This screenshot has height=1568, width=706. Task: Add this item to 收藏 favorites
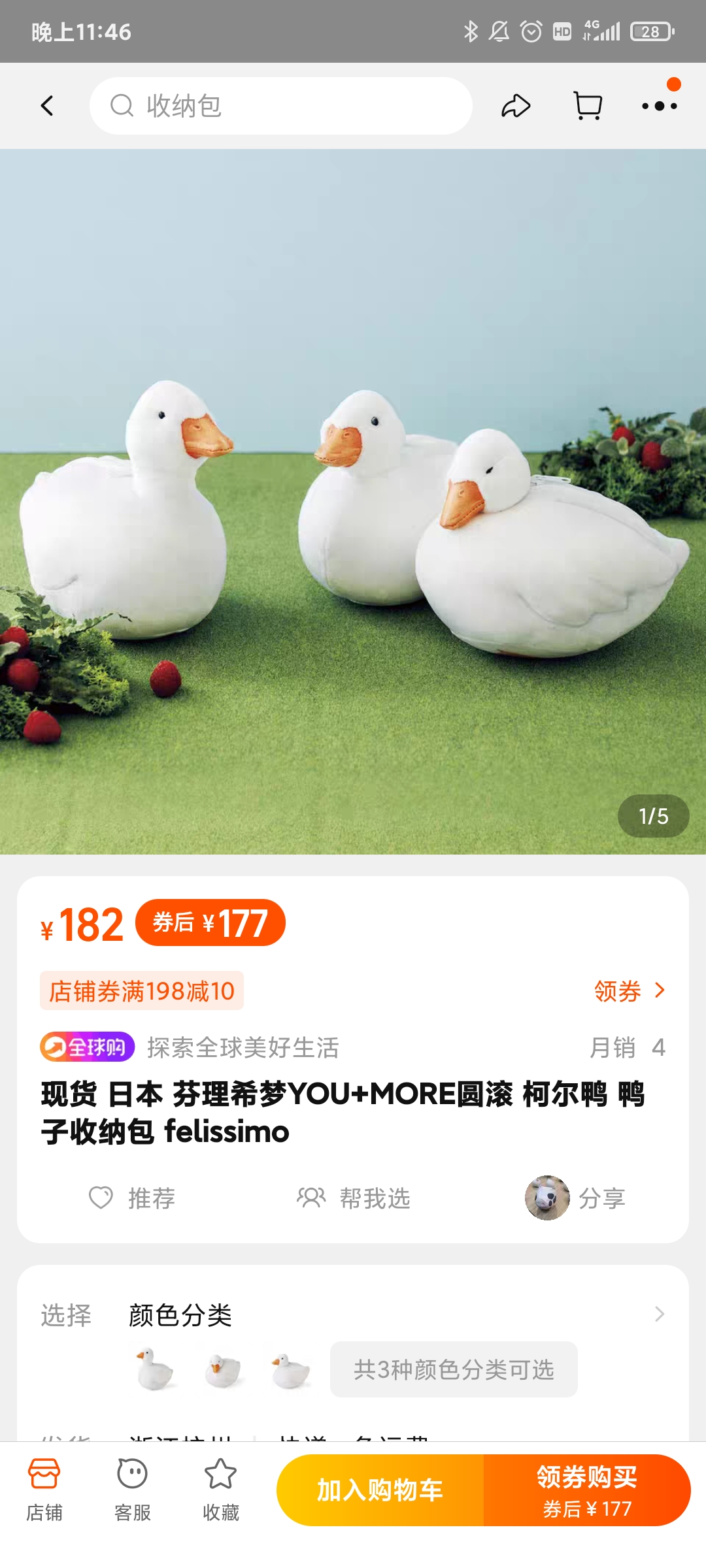[220, 1490]
